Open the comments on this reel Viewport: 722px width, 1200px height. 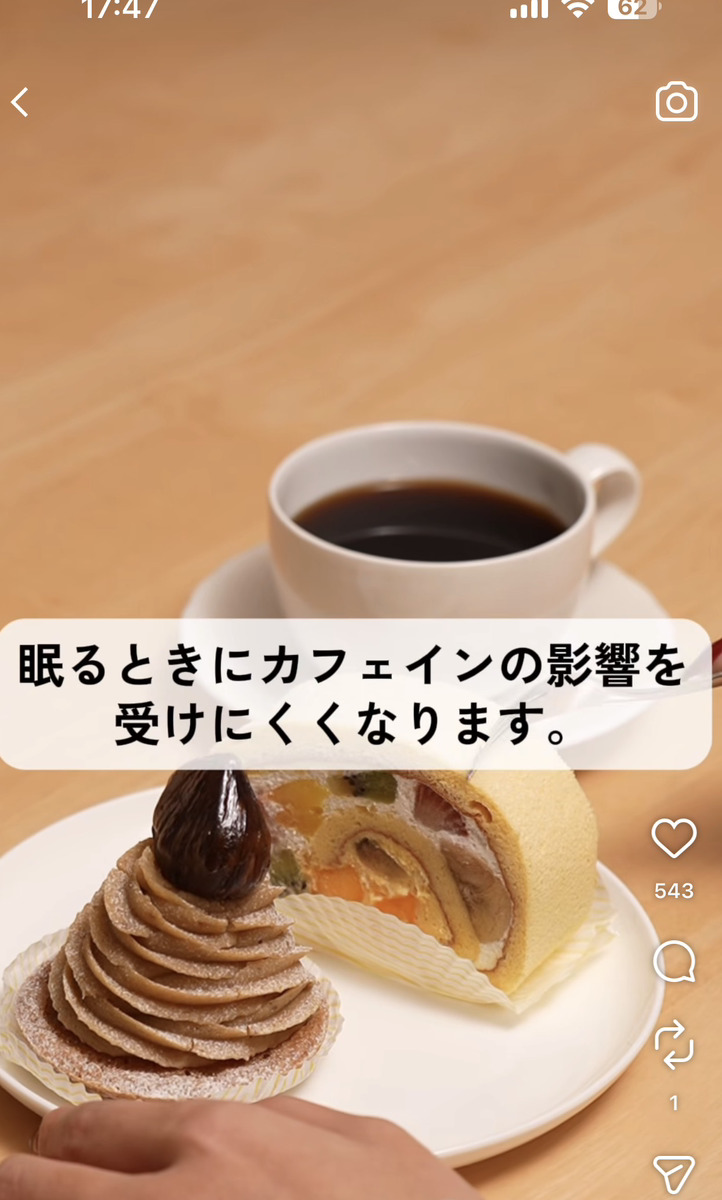coord(673,962)
